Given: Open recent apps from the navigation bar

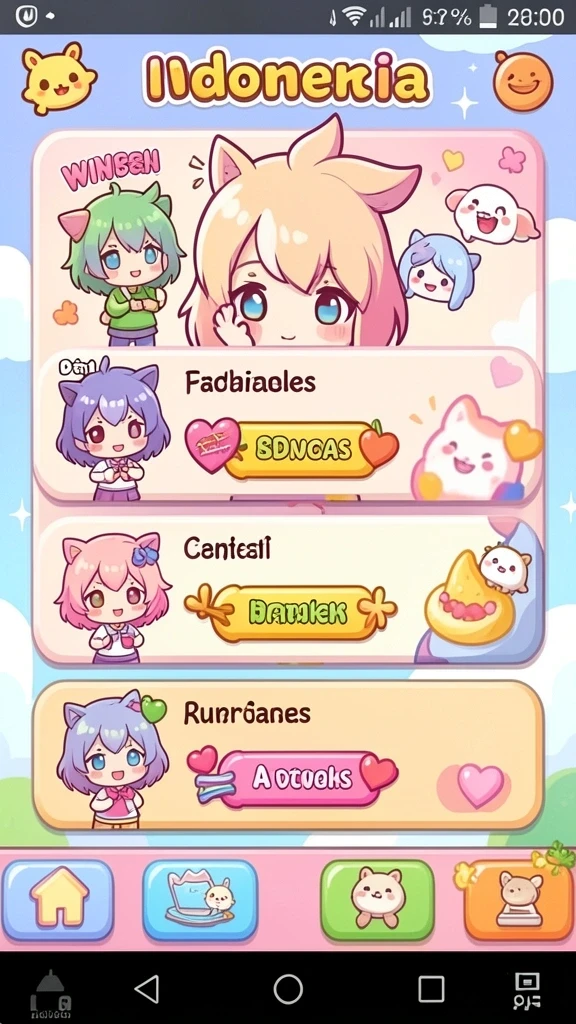Looking at the screenshot, I should (431, 989).
